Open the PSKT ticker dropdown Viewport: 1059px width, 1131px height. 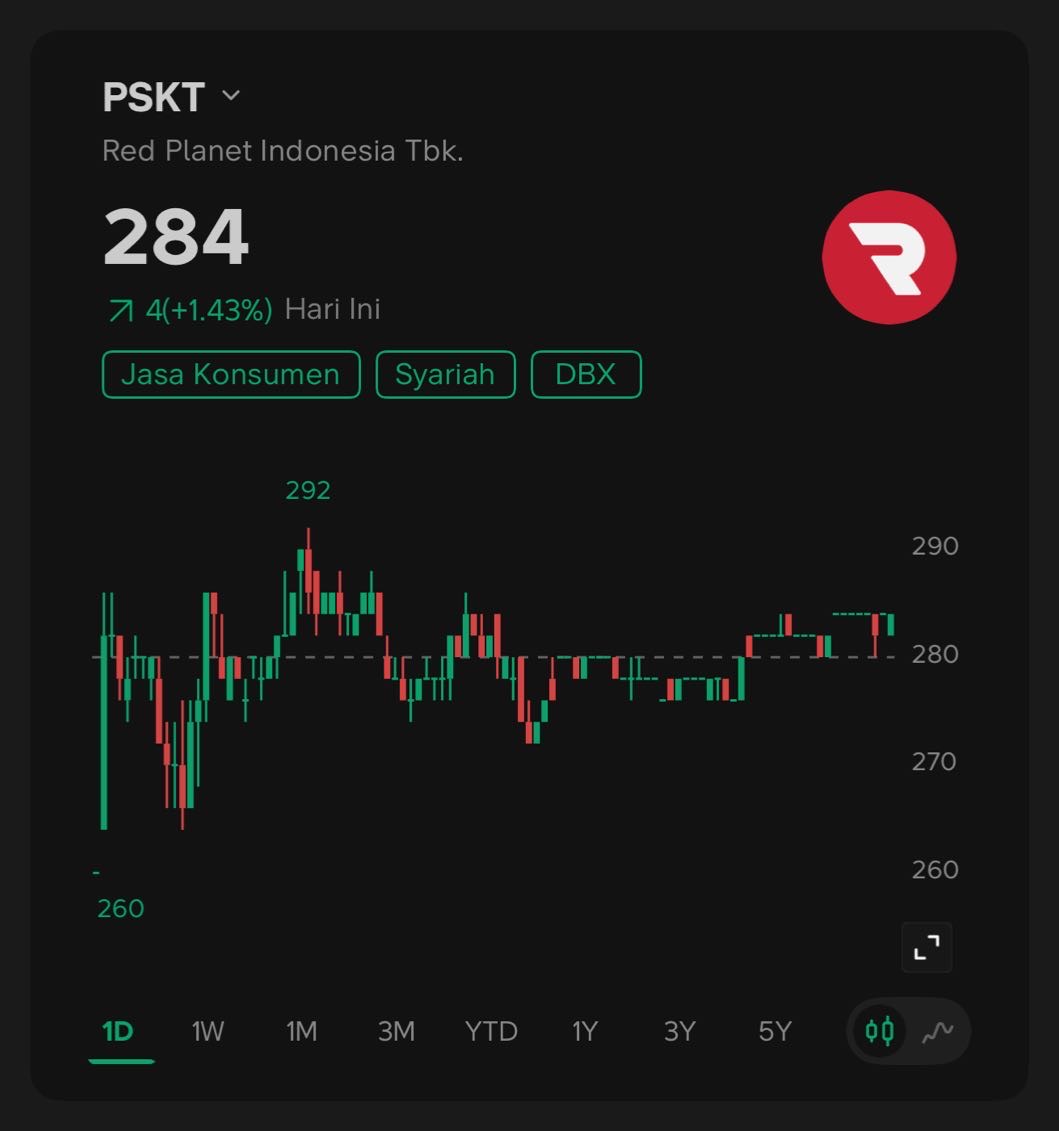pyautogui.click(x=230, y=96)
